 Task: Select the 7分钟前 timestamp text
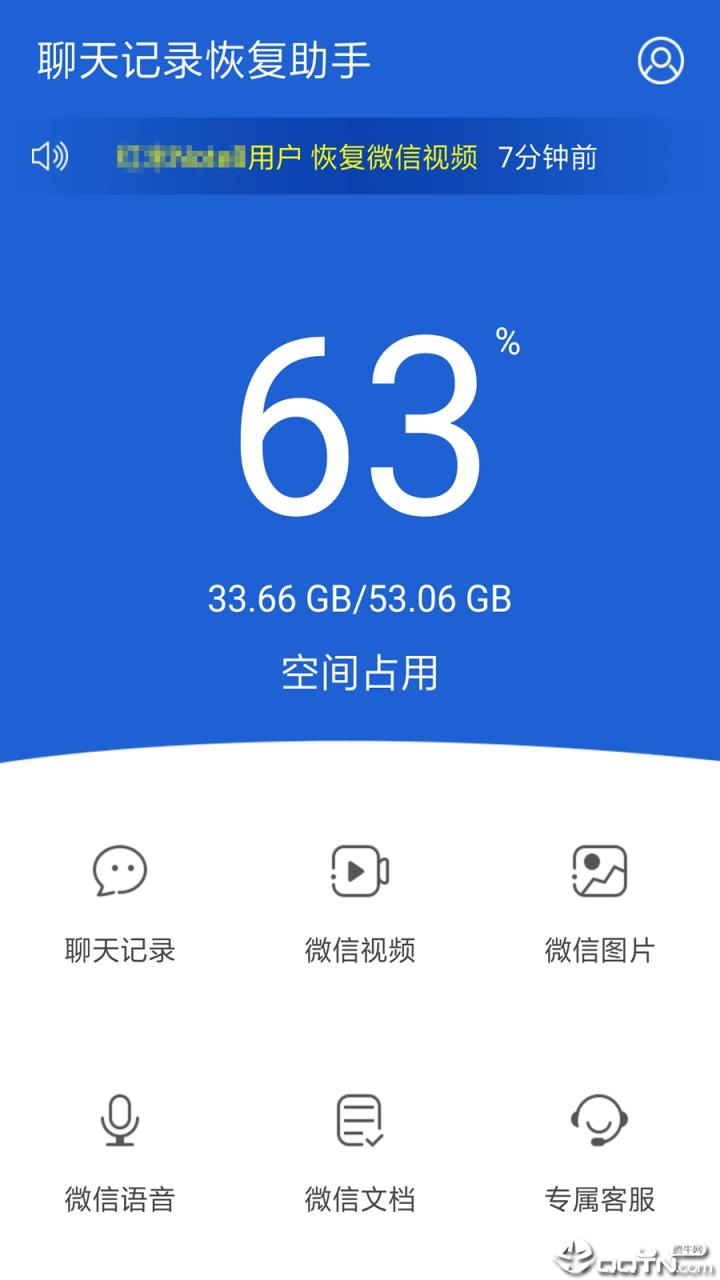[546, 158]
